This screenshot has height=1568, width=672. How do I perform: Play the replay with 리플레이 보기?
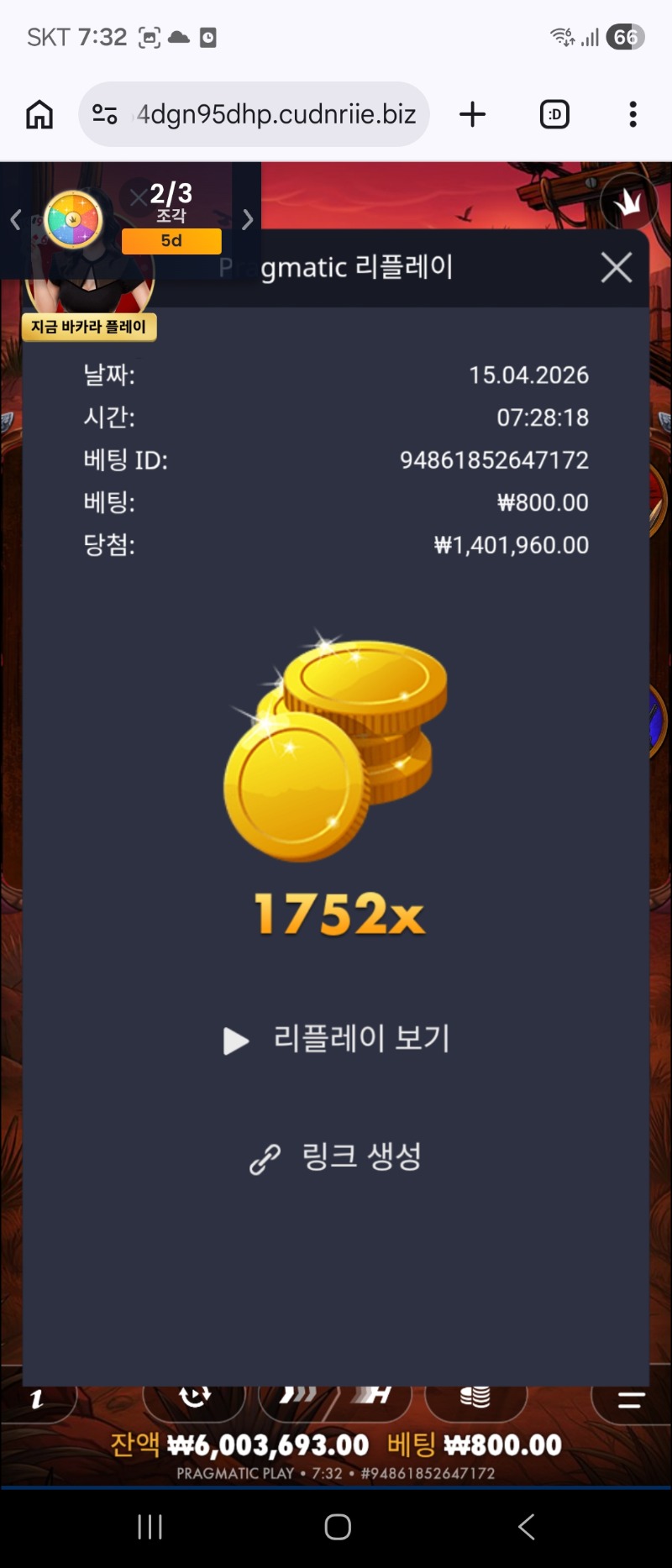click(338, 1040)
